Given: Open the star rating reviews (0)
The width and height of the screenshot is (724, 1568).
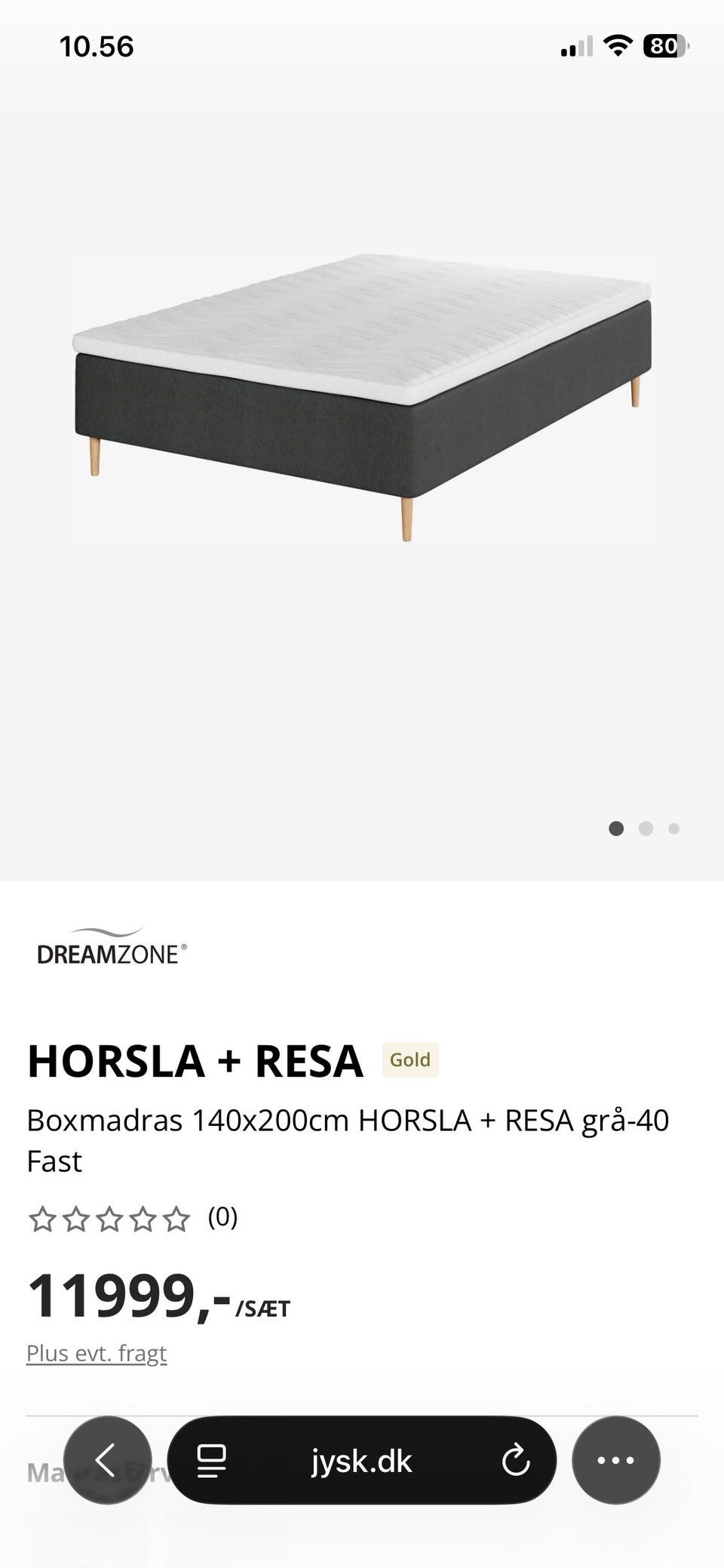Looking at the screenshot, I should (133, 1218).
